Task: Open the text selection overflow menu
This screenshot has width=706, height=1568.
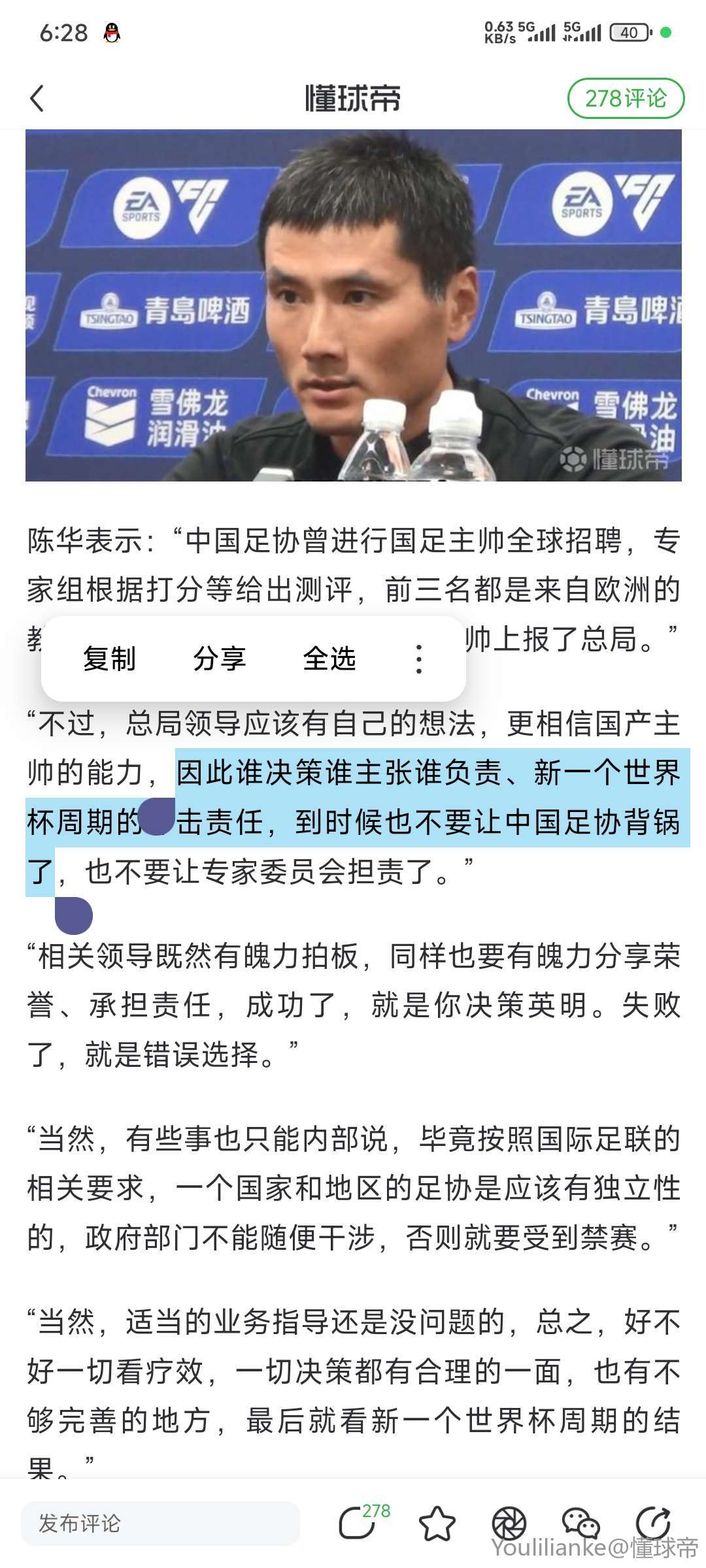Action: point(419,659)
